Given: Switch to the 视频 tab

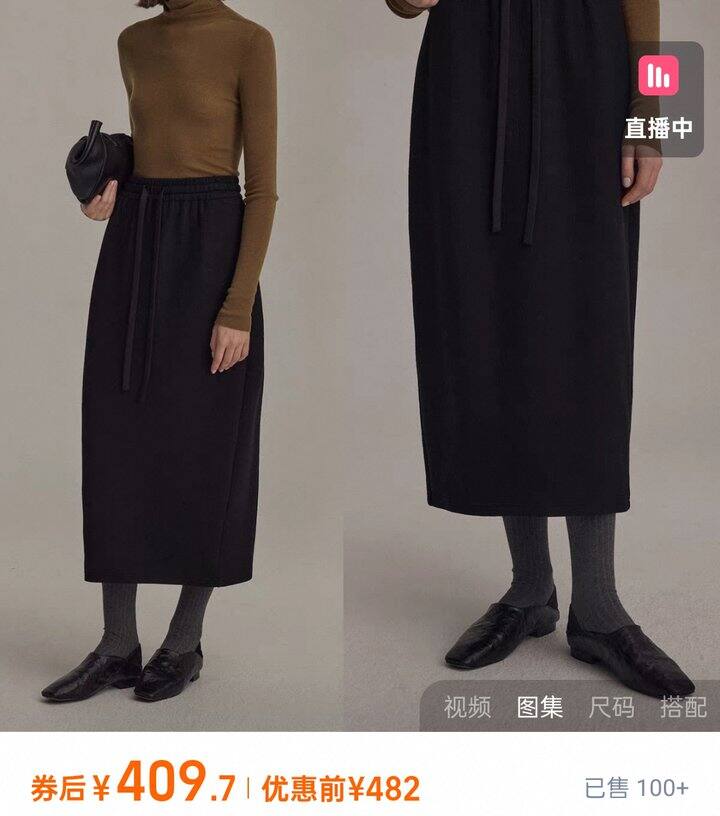Looking at the screenshot, I should tap(467, 707).
